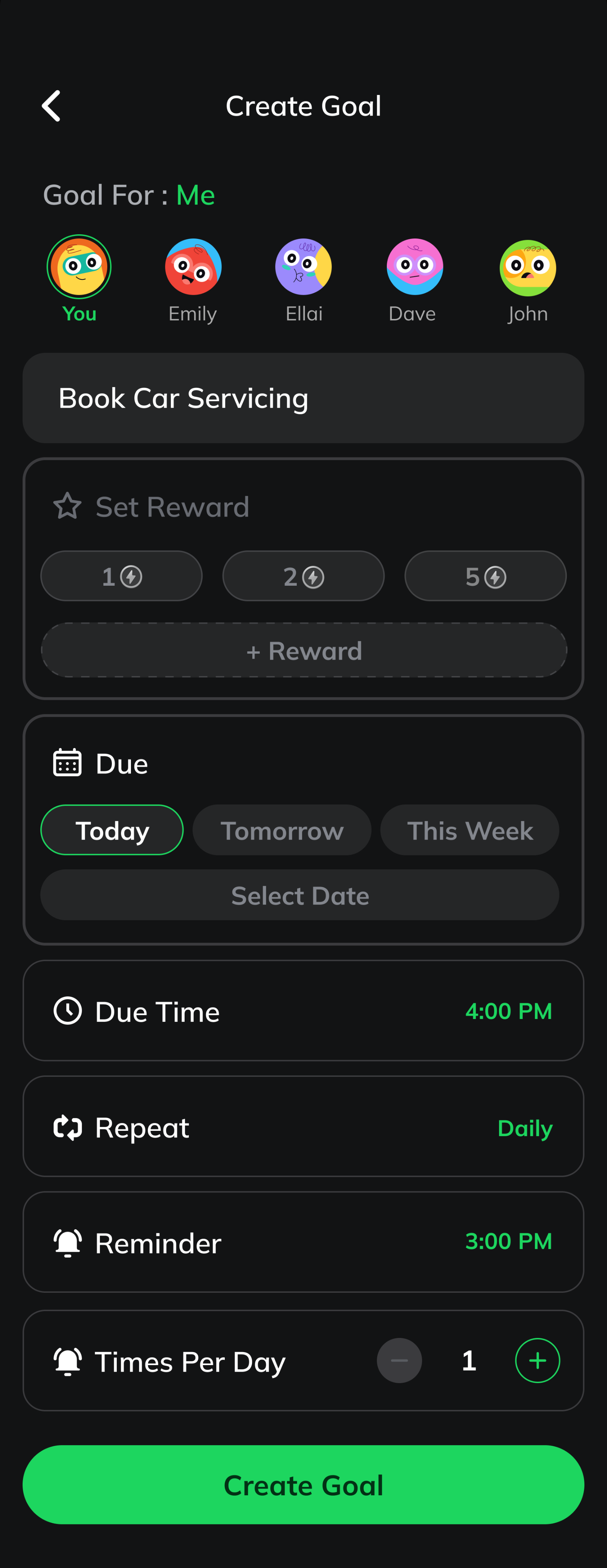Open the Repeat setting showing Daily
Image resolution: width=607 pixels, height=1568 pixels.
tap(524, 1128)
